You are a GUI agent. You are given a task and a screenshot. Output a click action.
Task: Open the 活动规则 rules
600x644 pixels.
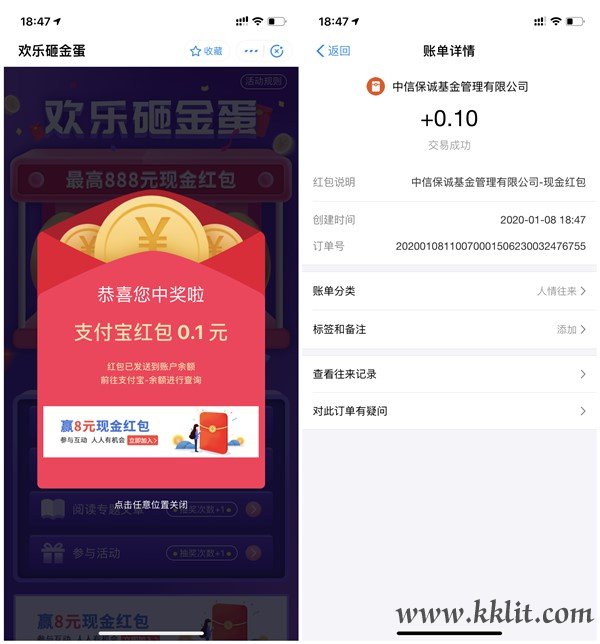[264, 82]
